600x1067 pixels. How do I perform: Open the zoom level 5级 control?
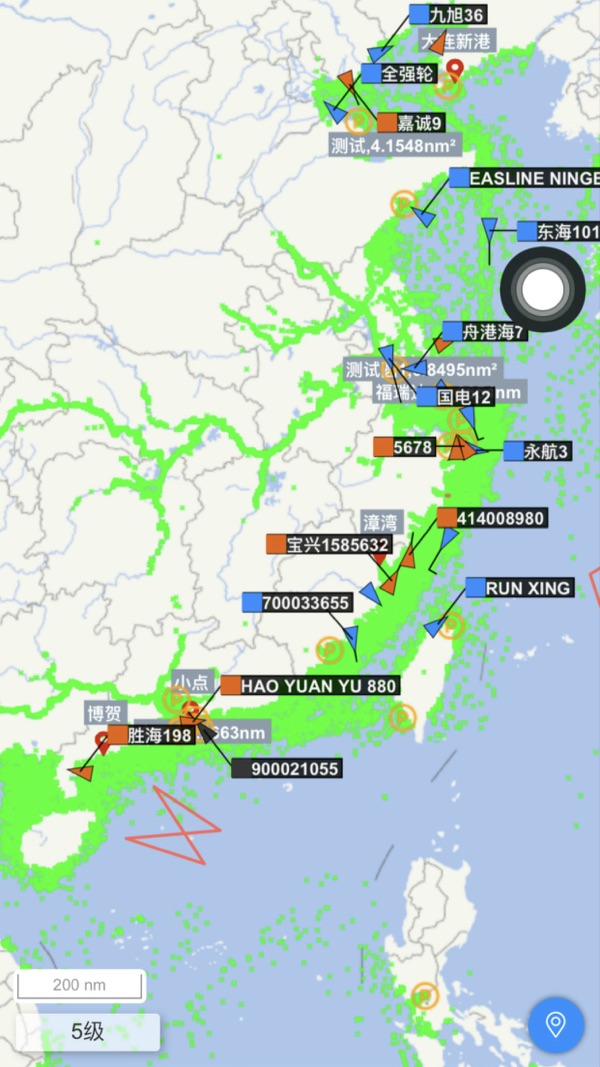click(88, 1032)
